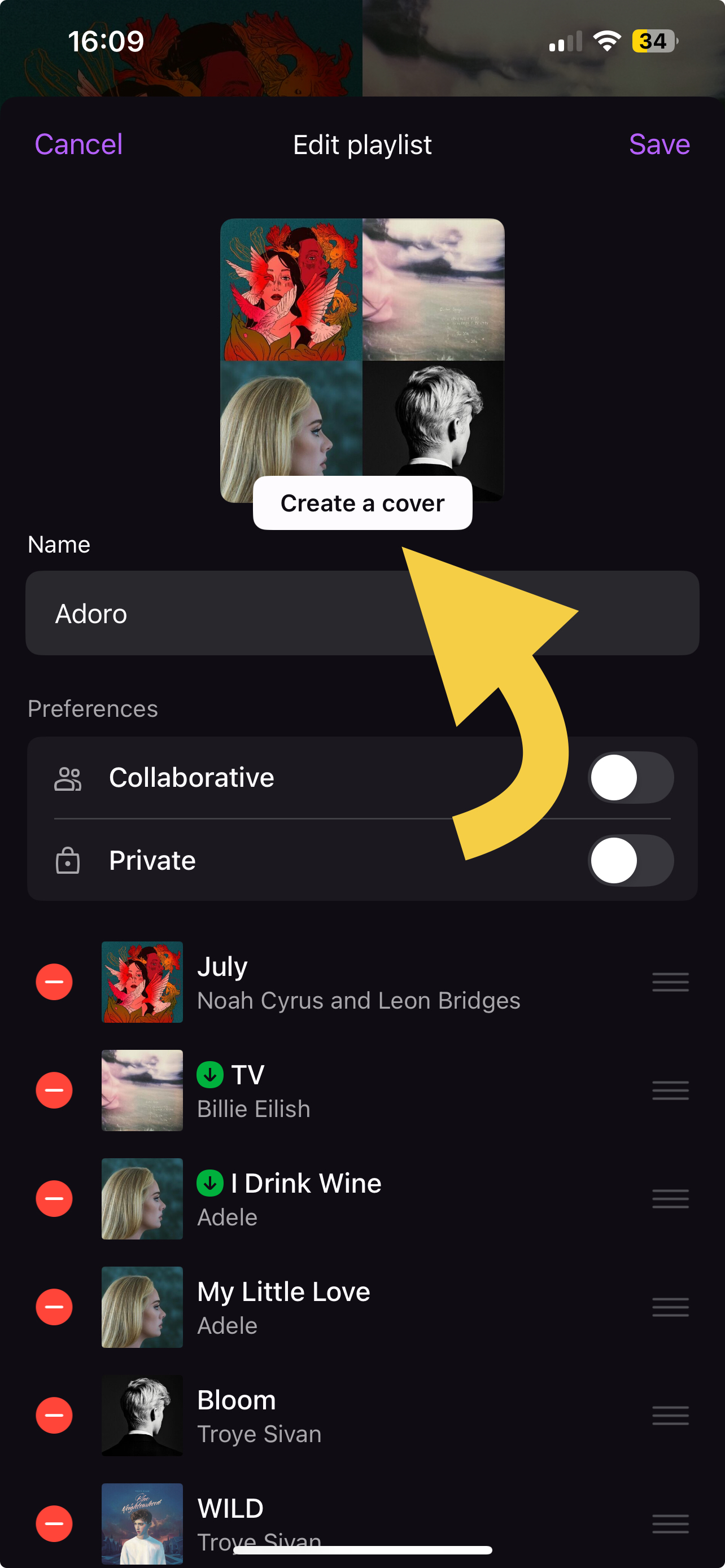The image size is (725, 1568).
Task: Tap the reorder handle next to Bloom
Action: click(x=670, y=1415)
